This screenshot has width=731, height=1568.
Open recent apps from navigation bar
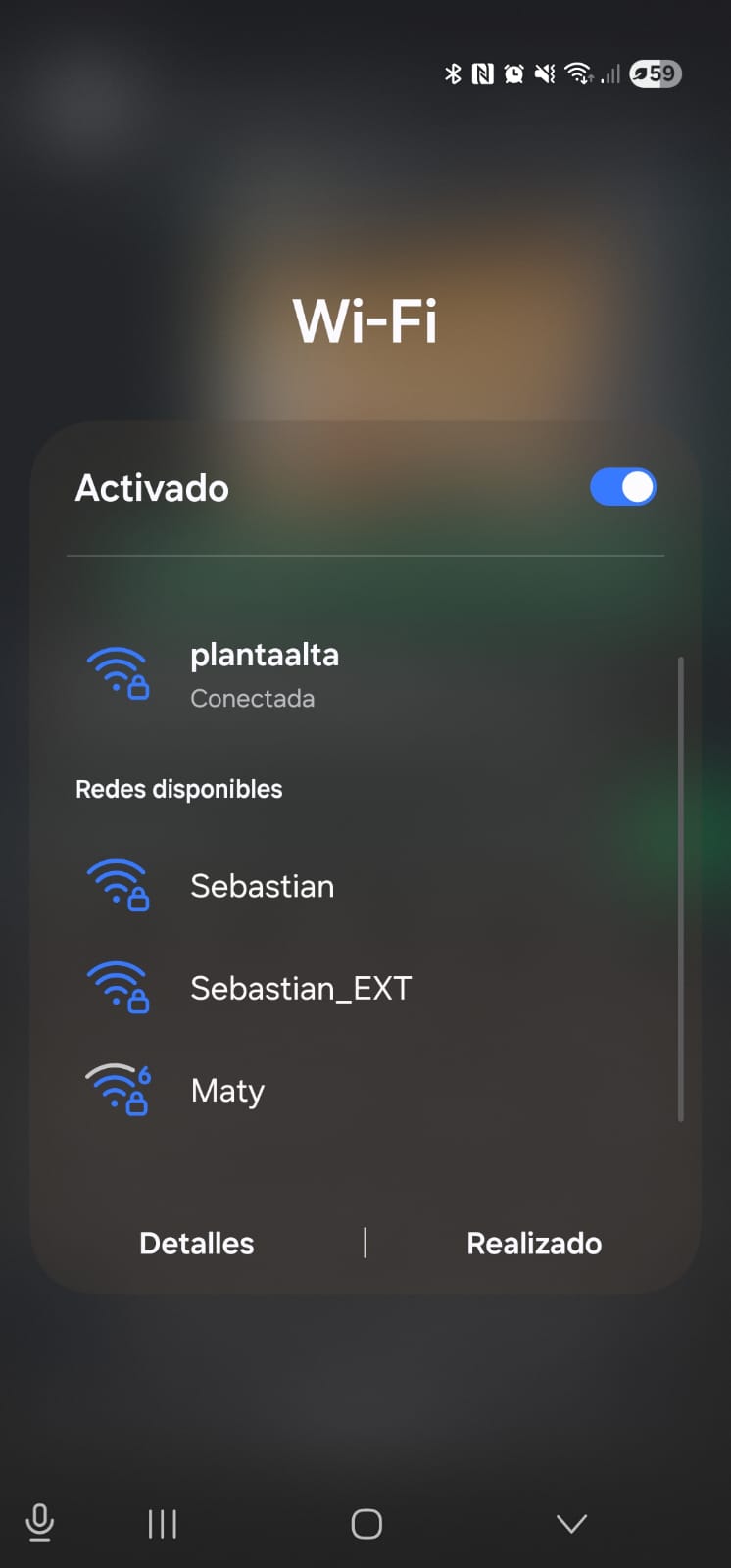pos(163,1524)
